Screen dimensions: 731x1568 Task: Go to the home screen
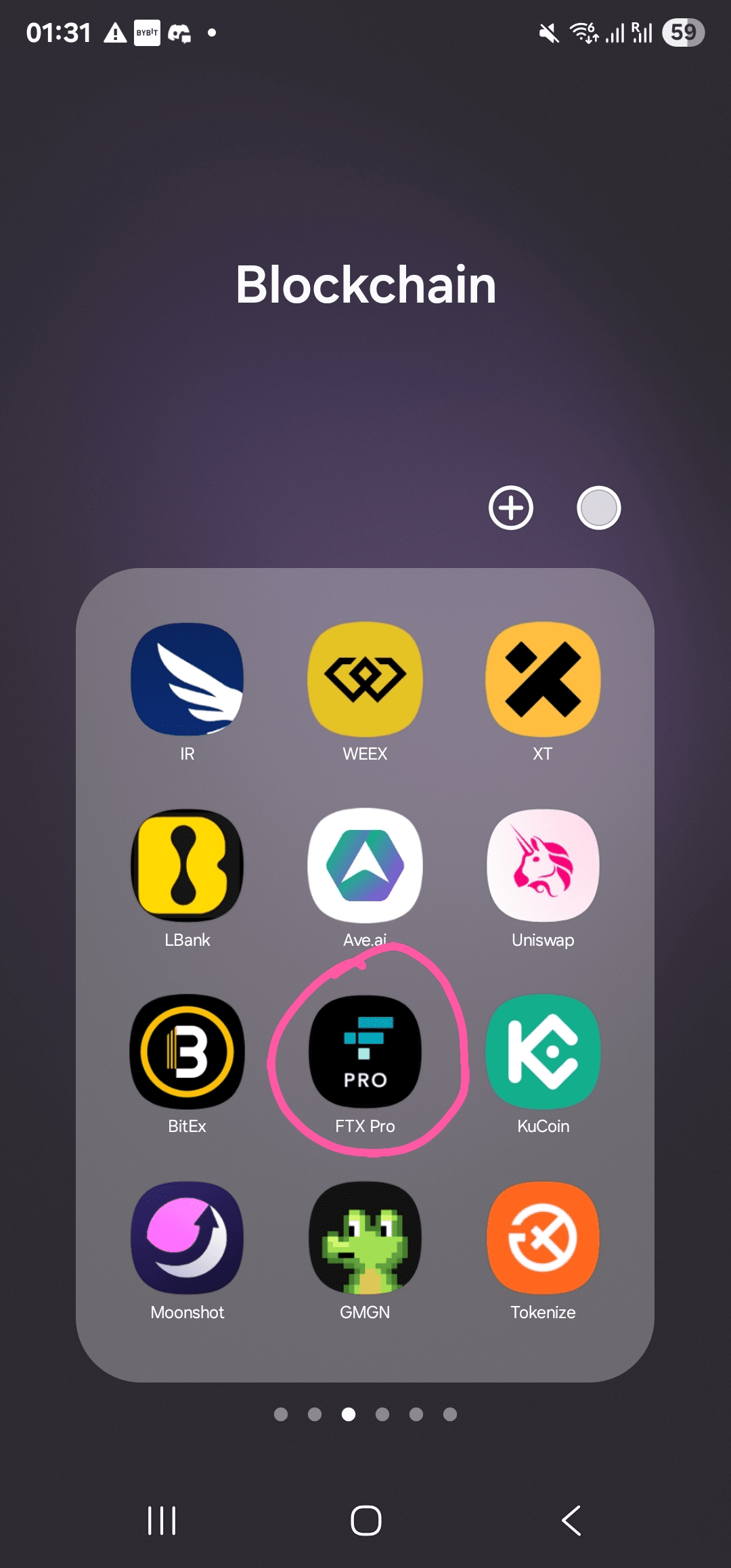tap(365, 1521)
